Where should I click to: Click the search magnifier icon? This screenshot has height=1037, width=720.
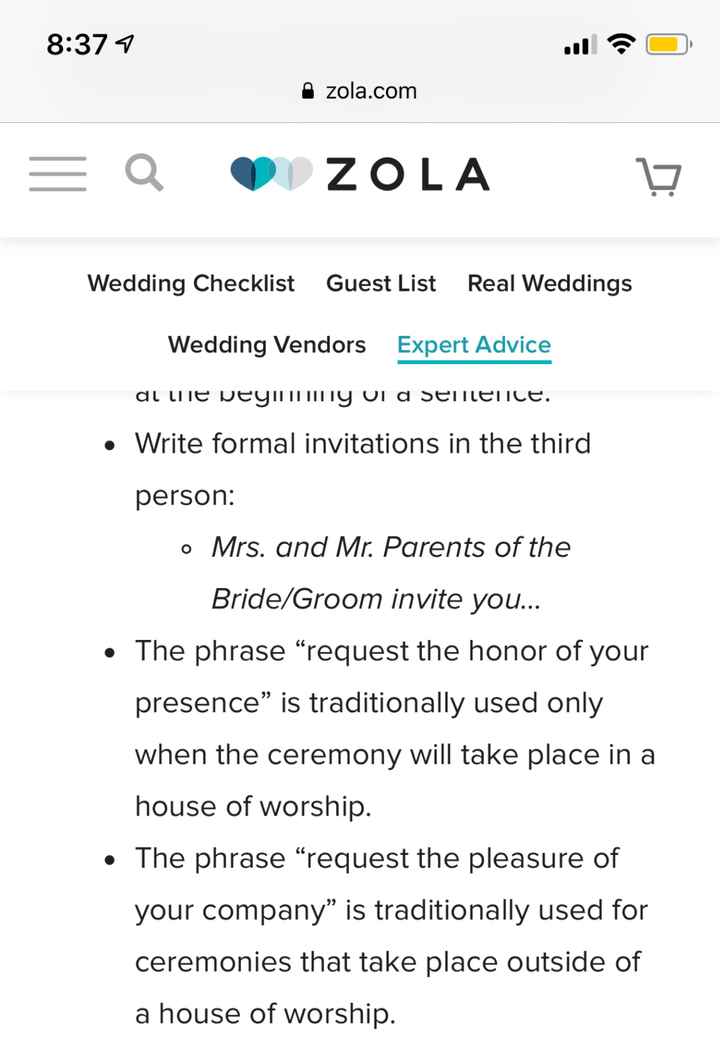(x=144, y=174)
